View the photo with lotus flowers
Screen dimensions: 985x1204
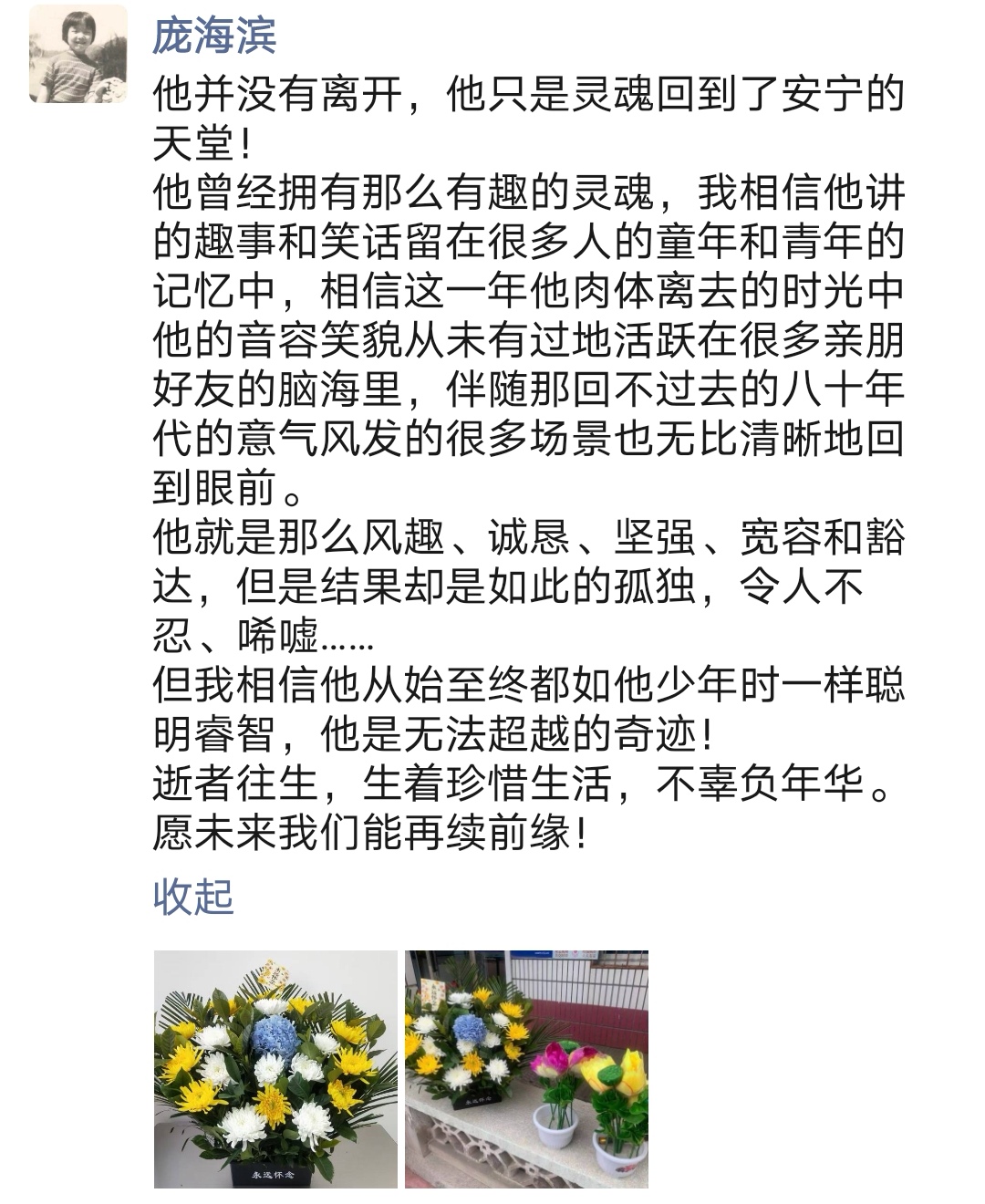526,1069
